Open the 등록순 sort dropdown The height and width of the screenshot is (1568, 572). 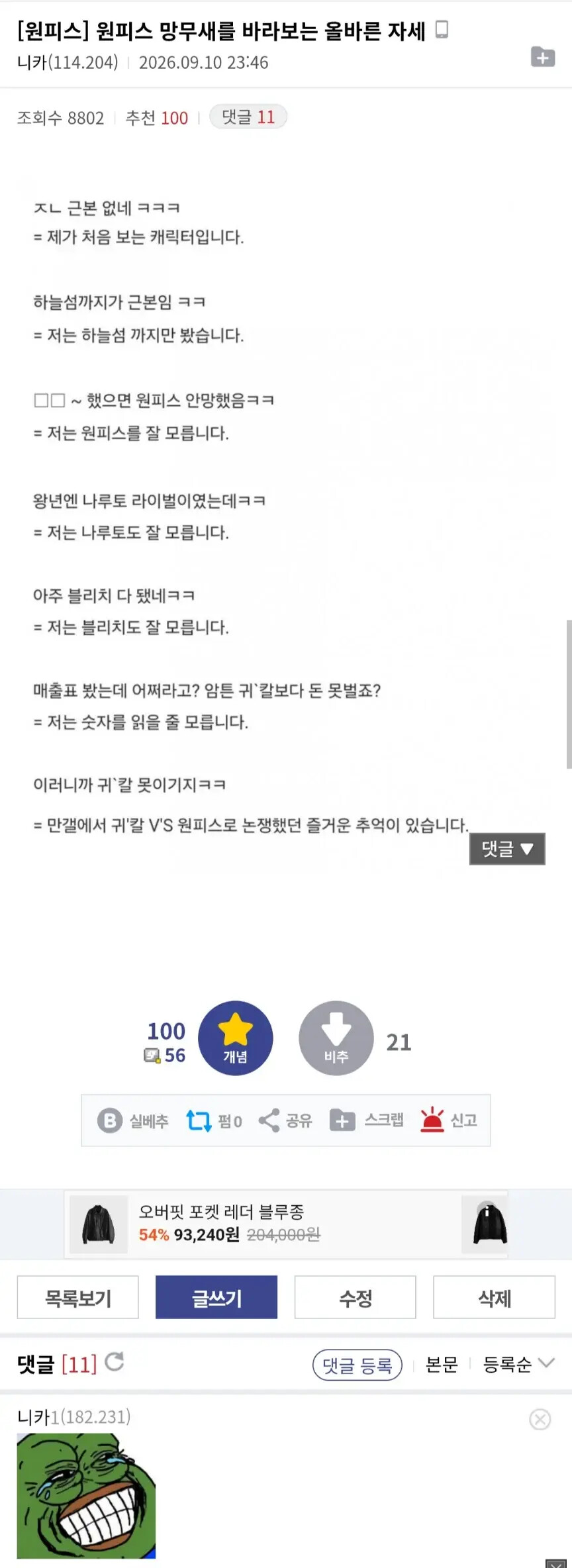click(x=518, y=1365)
